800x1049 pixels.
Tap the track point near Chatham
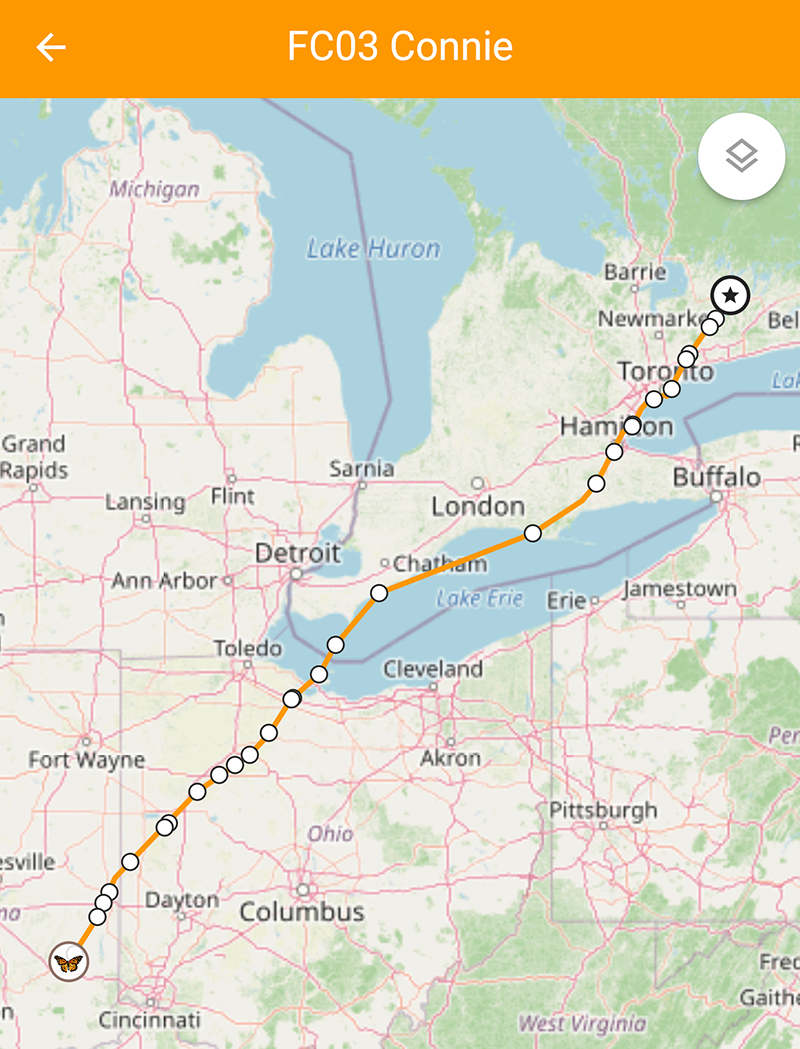379,593
